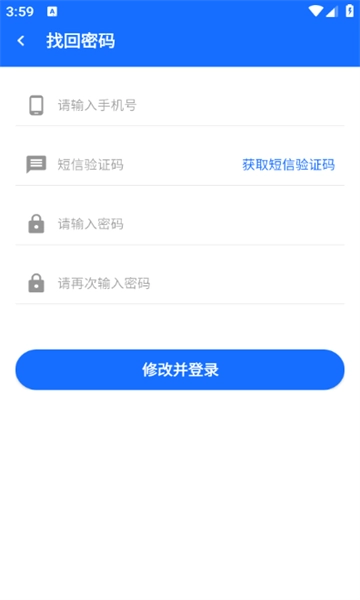
Task: Submit with the 修改并登录 button
Action: pyautogui.click(x=180, y=370)
